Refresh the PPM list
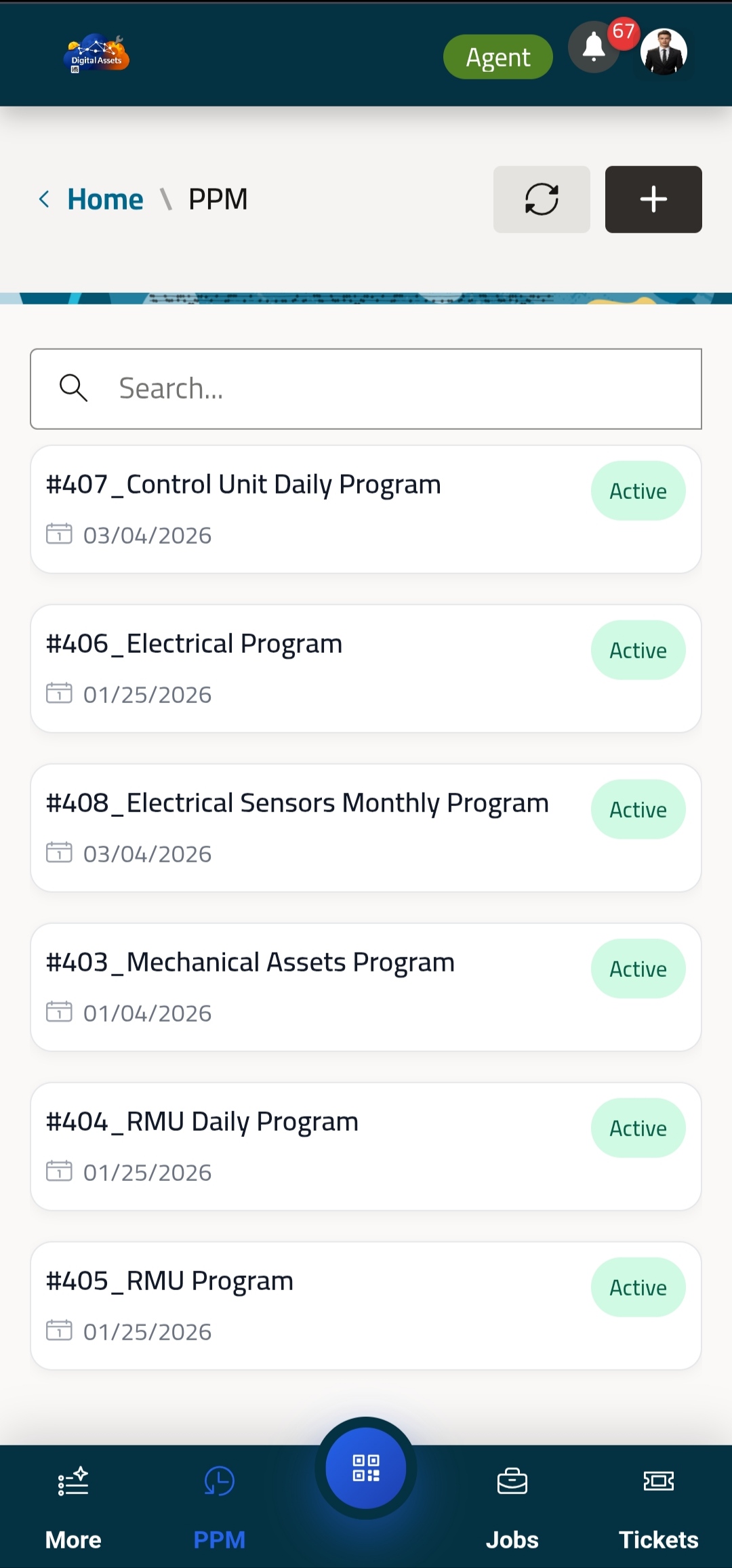The image size is (732, 1568). coord(541,199)
